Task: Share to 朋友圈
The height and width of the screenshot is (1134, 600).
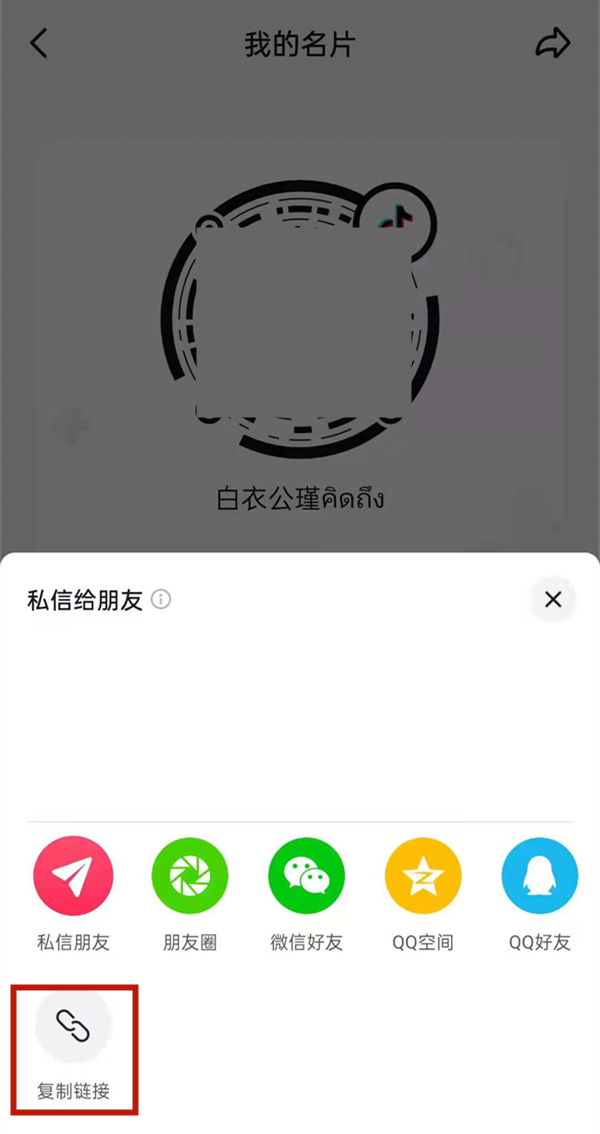Action: pos(190,877)
